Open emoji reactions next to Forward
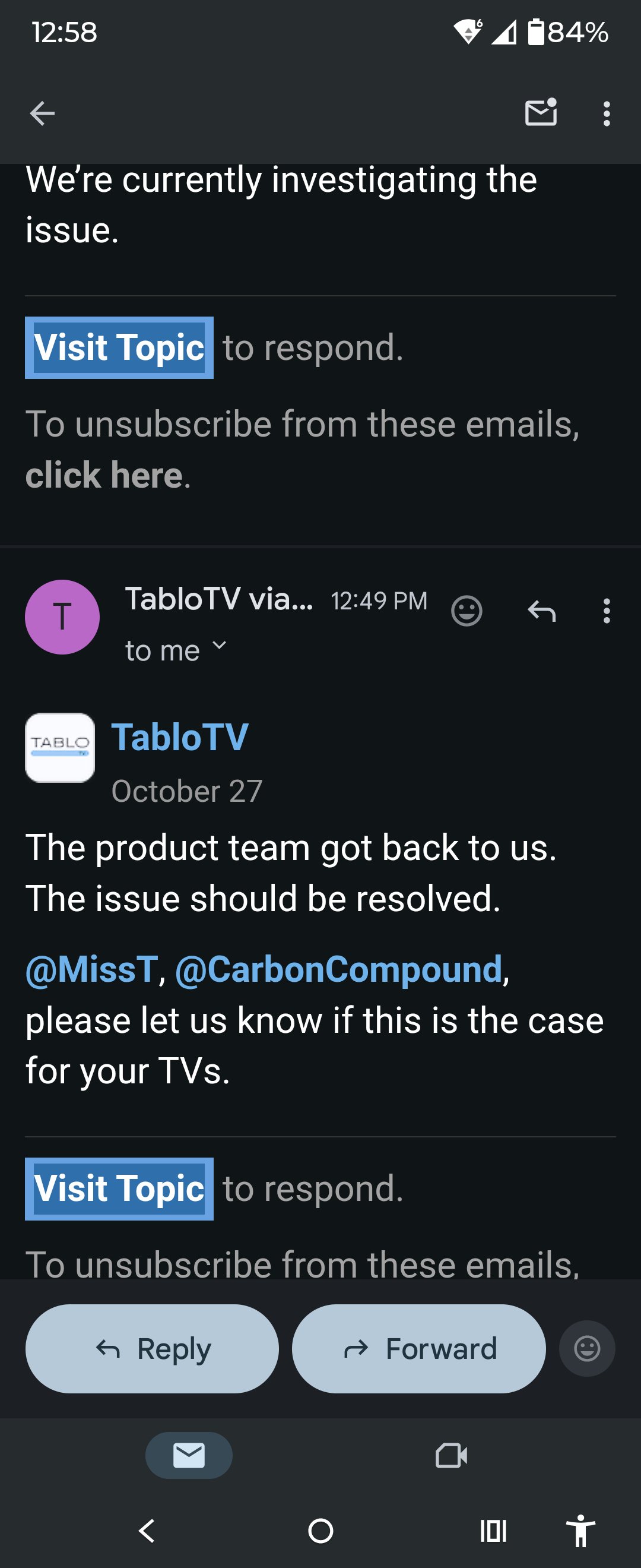The height and width of the screenshot is (1568, 641). coord(587,1349)
